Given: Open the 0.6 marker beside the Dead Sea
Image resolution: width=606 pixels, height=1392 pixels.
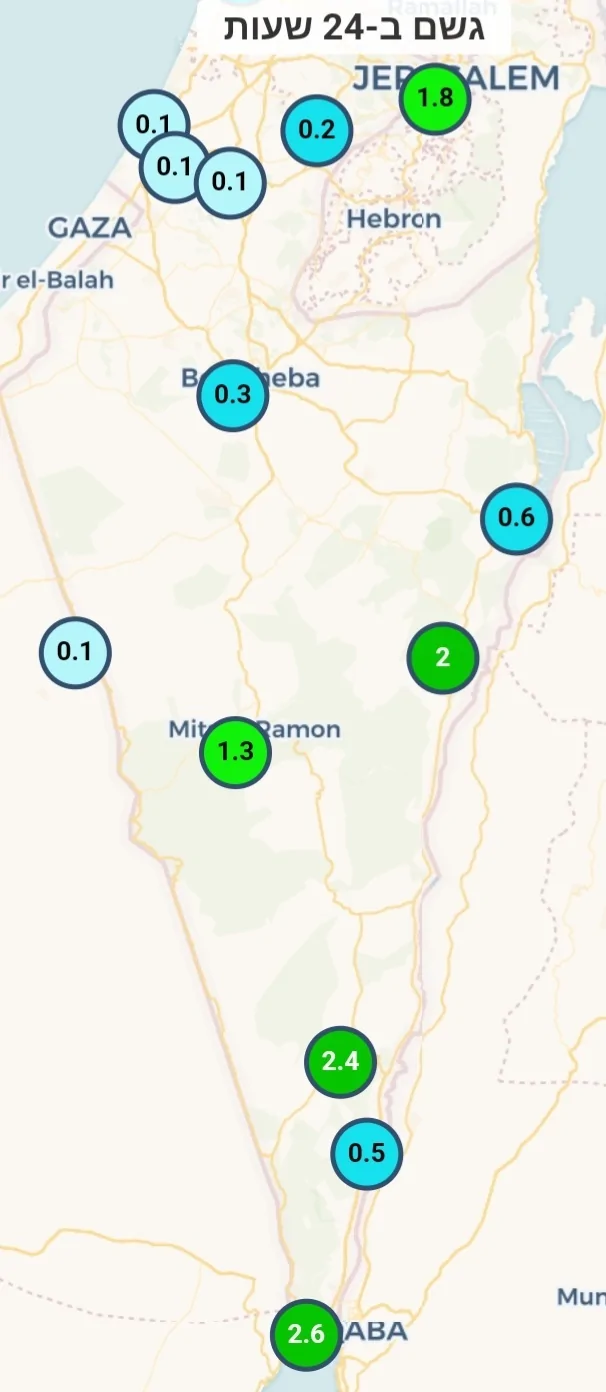Looking at the screenshot, I should 516,518.
